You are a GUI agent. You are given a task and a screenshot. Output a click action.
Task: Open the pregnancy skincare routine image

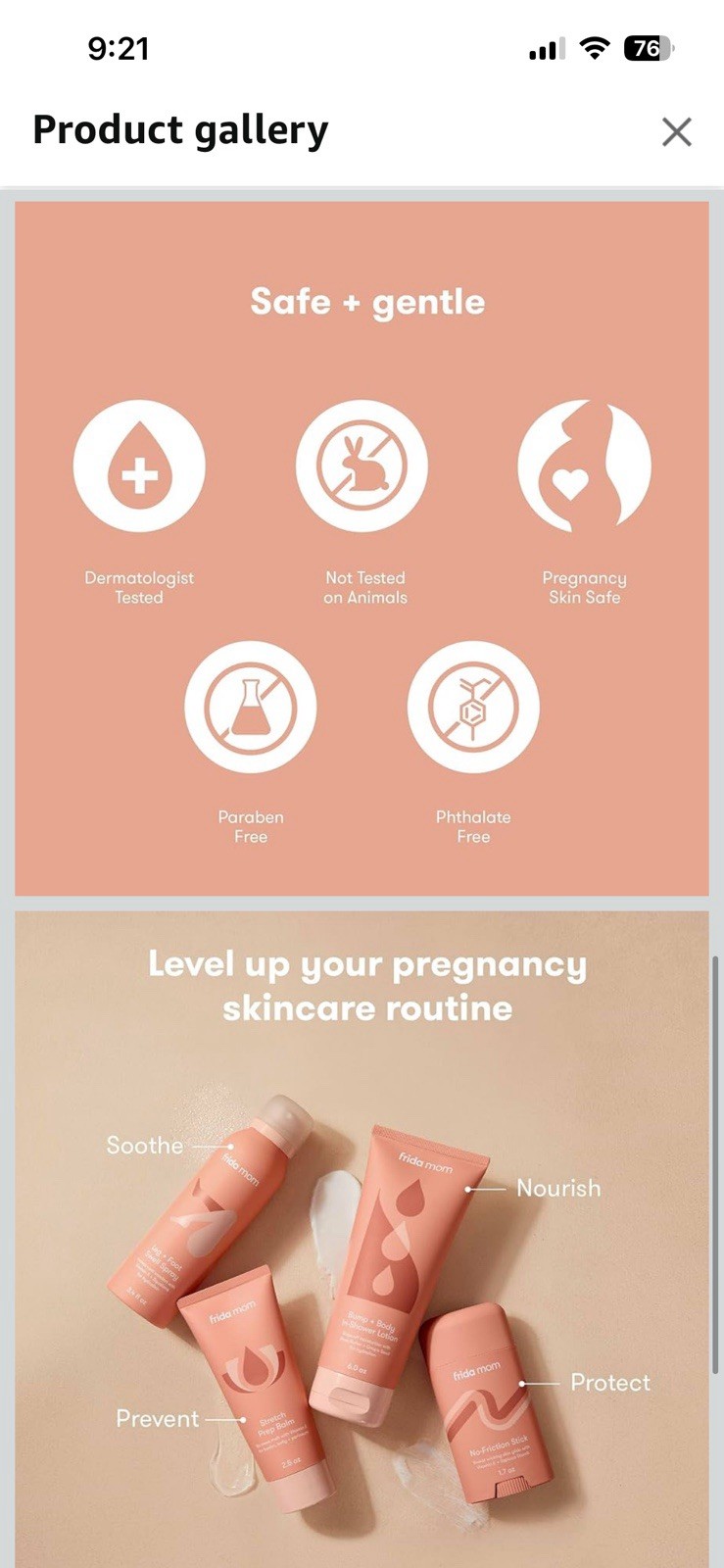coord(362,1240)
